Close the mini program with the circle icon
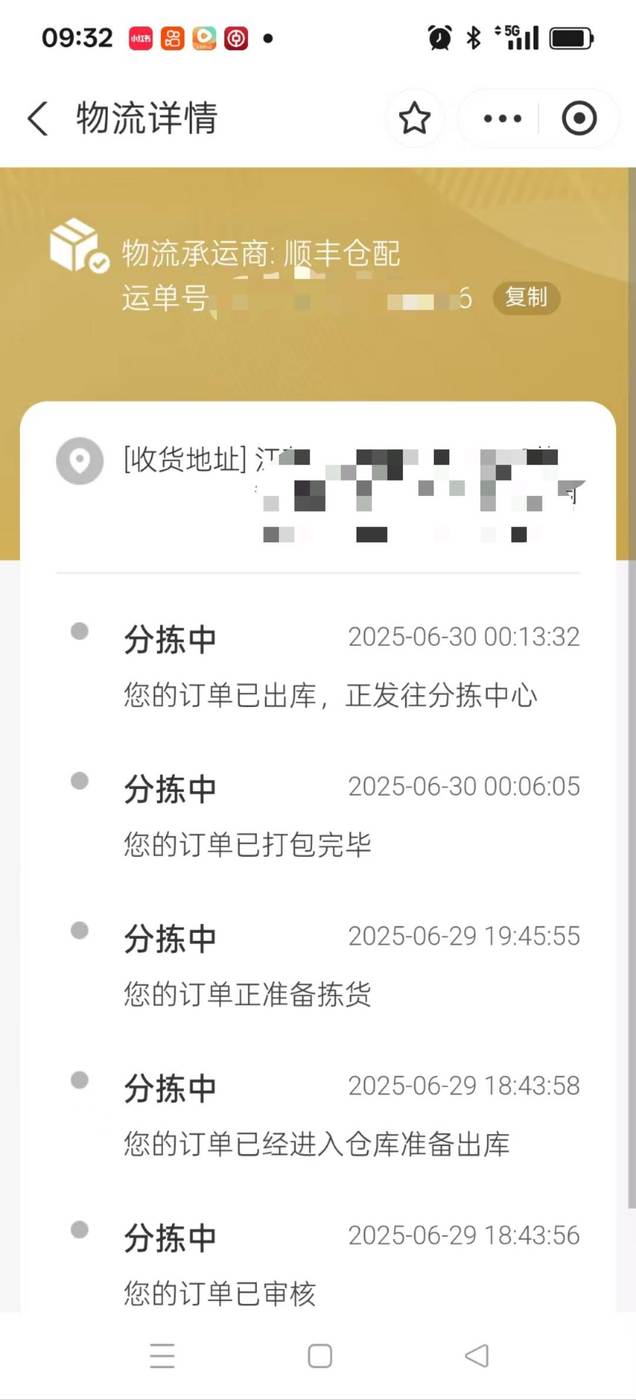Image resolution: width=636 pixels, height=1400 pixels. pyautogui.click(x=579, y=119)
